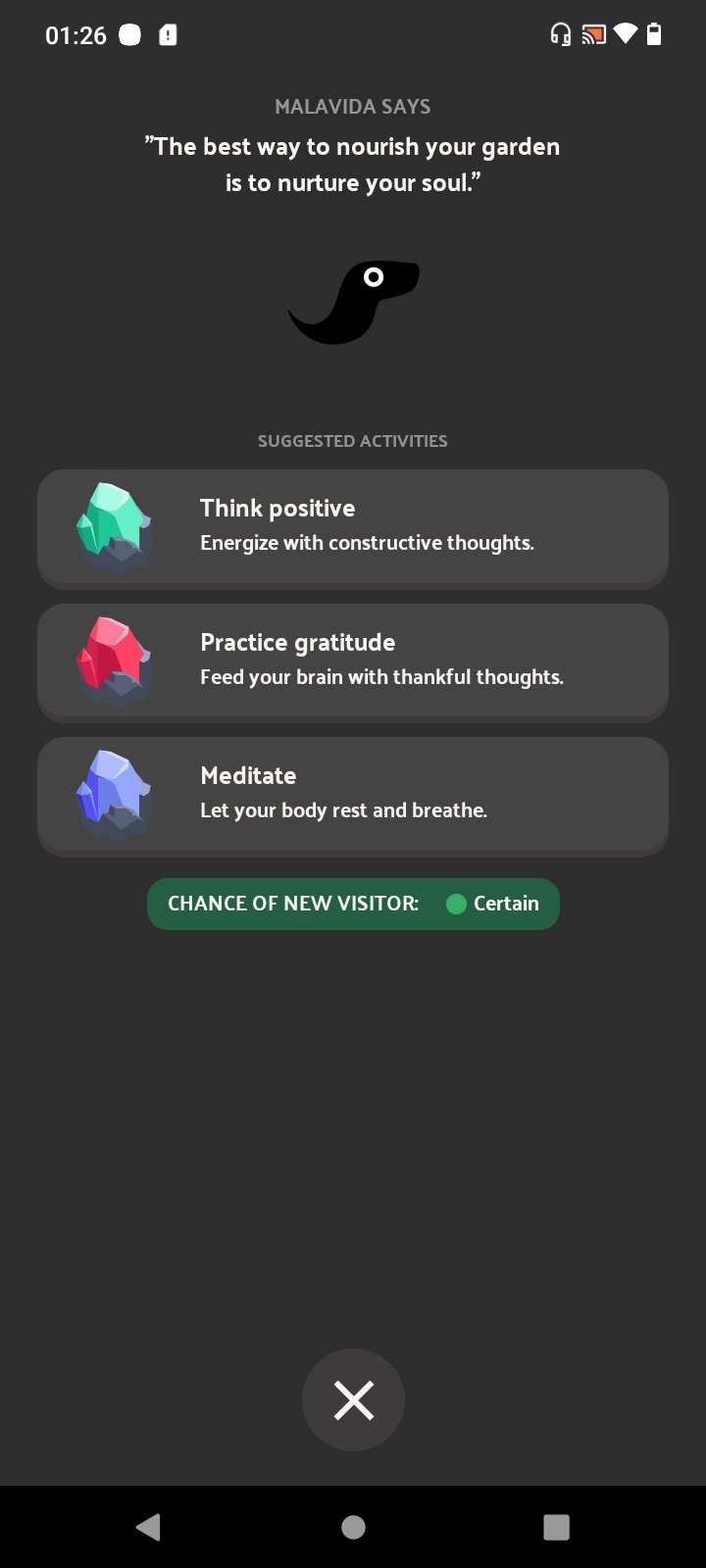Return to the device home screen
This screenshot has height=1568, width=706.
click(x=353, y=1526)
